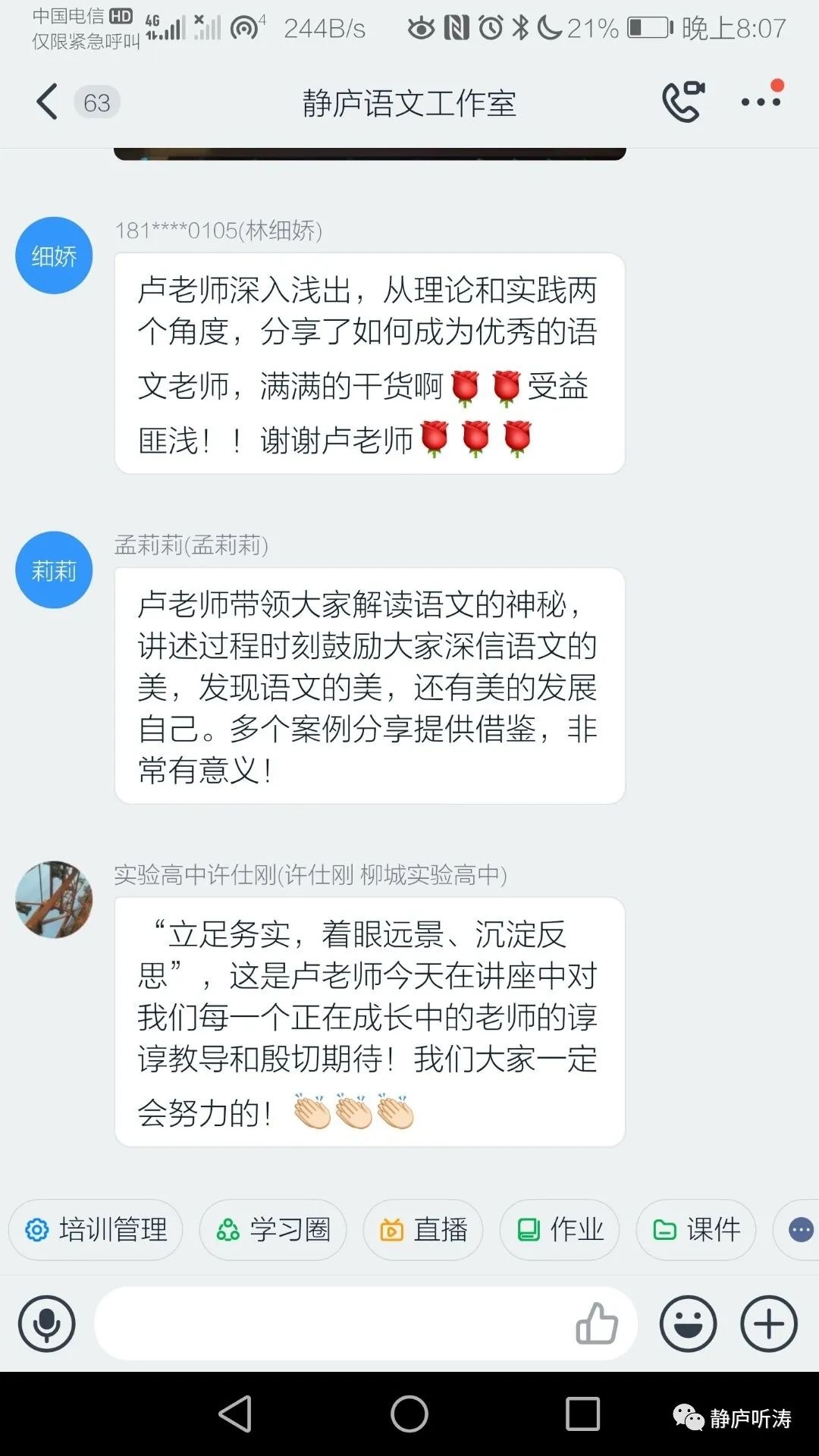Open the 直播 chip
Viewport: 819px width, 1456px height.
click(423, 1229)
